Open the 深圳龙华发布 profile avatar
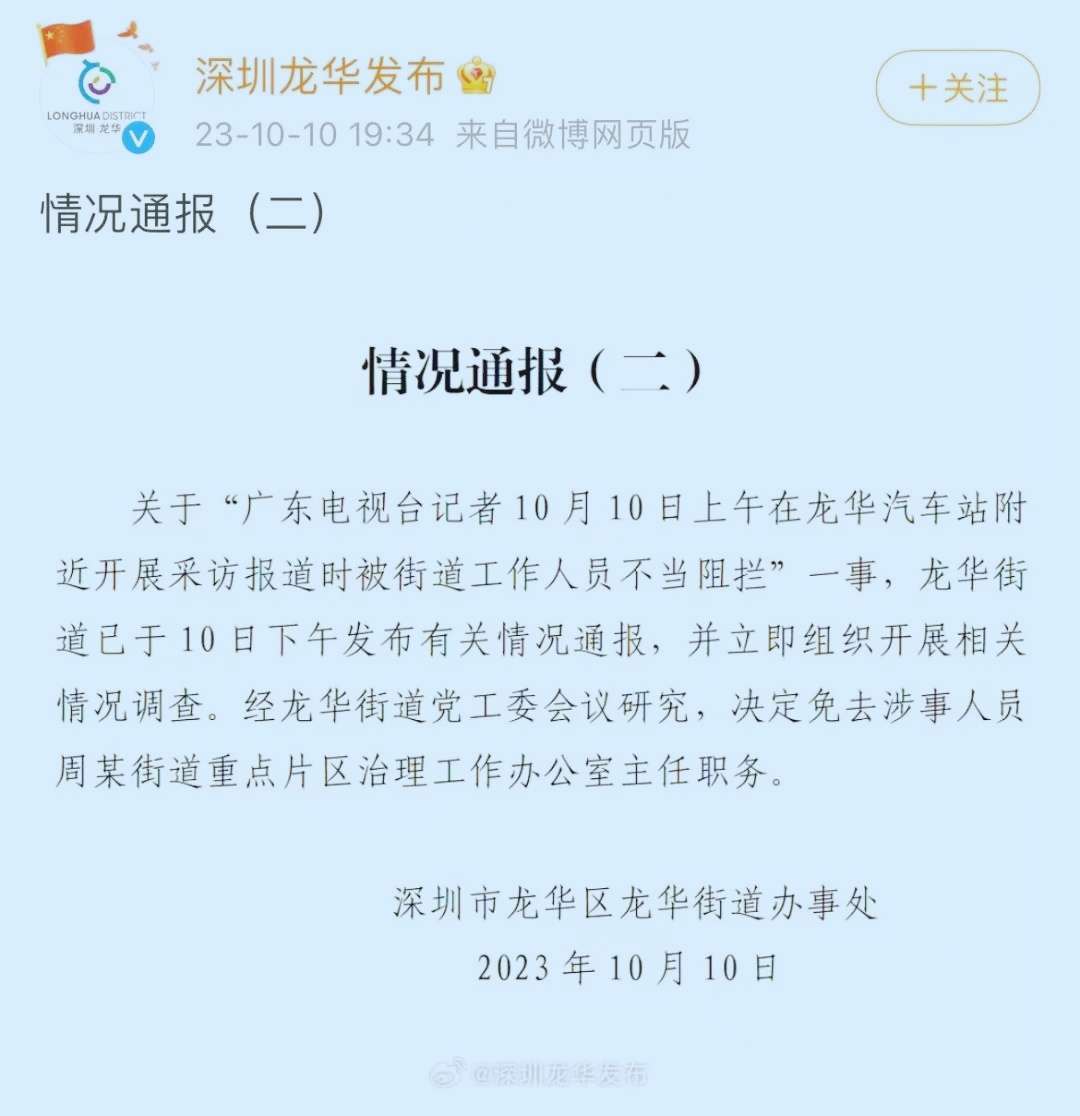Viewport: 1080px width, 1116px height. click(x=97, y=97)
